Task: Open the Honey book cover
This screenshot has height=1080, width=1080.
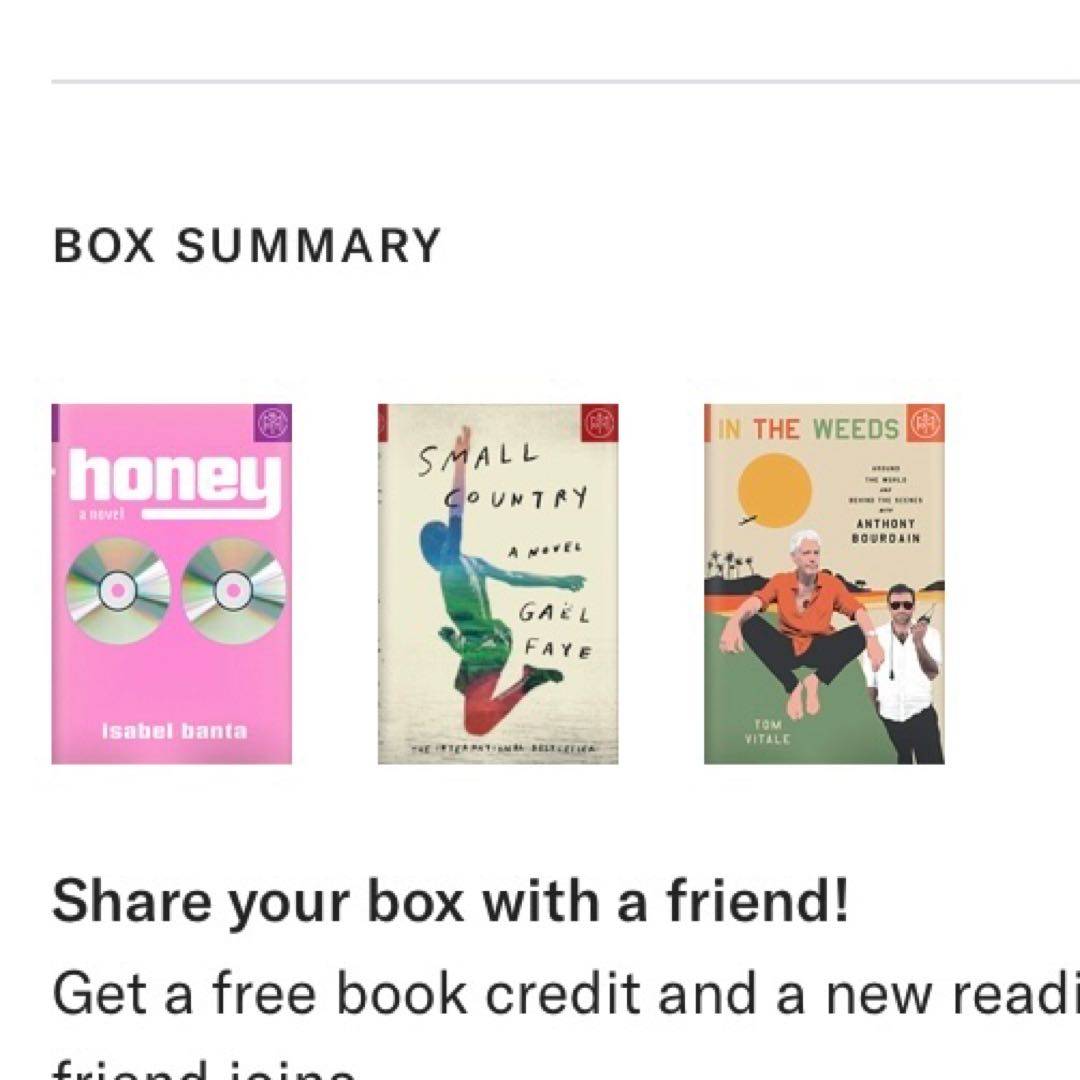Action: (171, 583)
